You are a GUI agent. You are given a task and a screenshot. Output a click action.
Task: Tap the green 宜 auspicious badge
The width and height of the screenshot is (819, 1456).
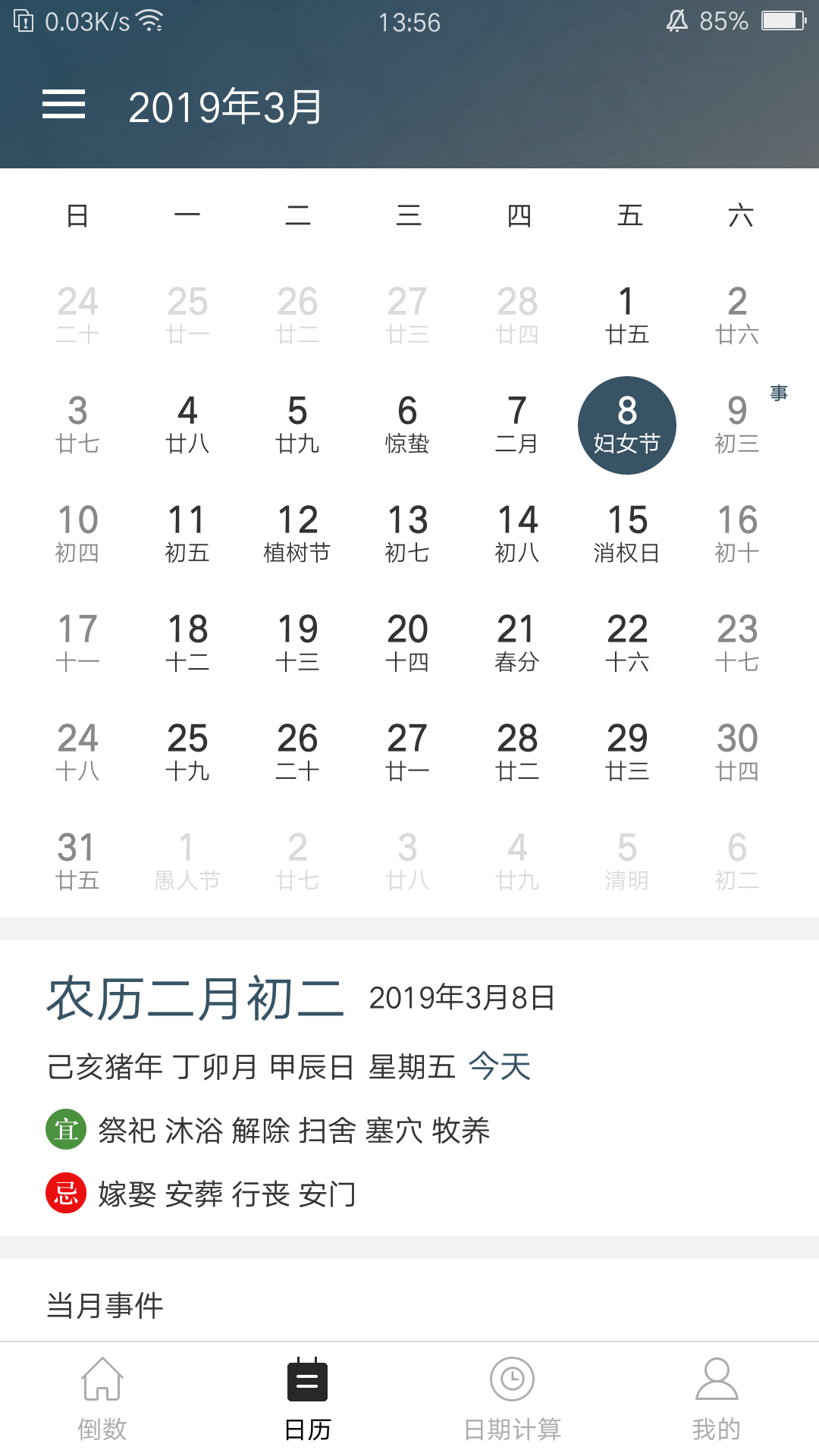point(65,1131)
